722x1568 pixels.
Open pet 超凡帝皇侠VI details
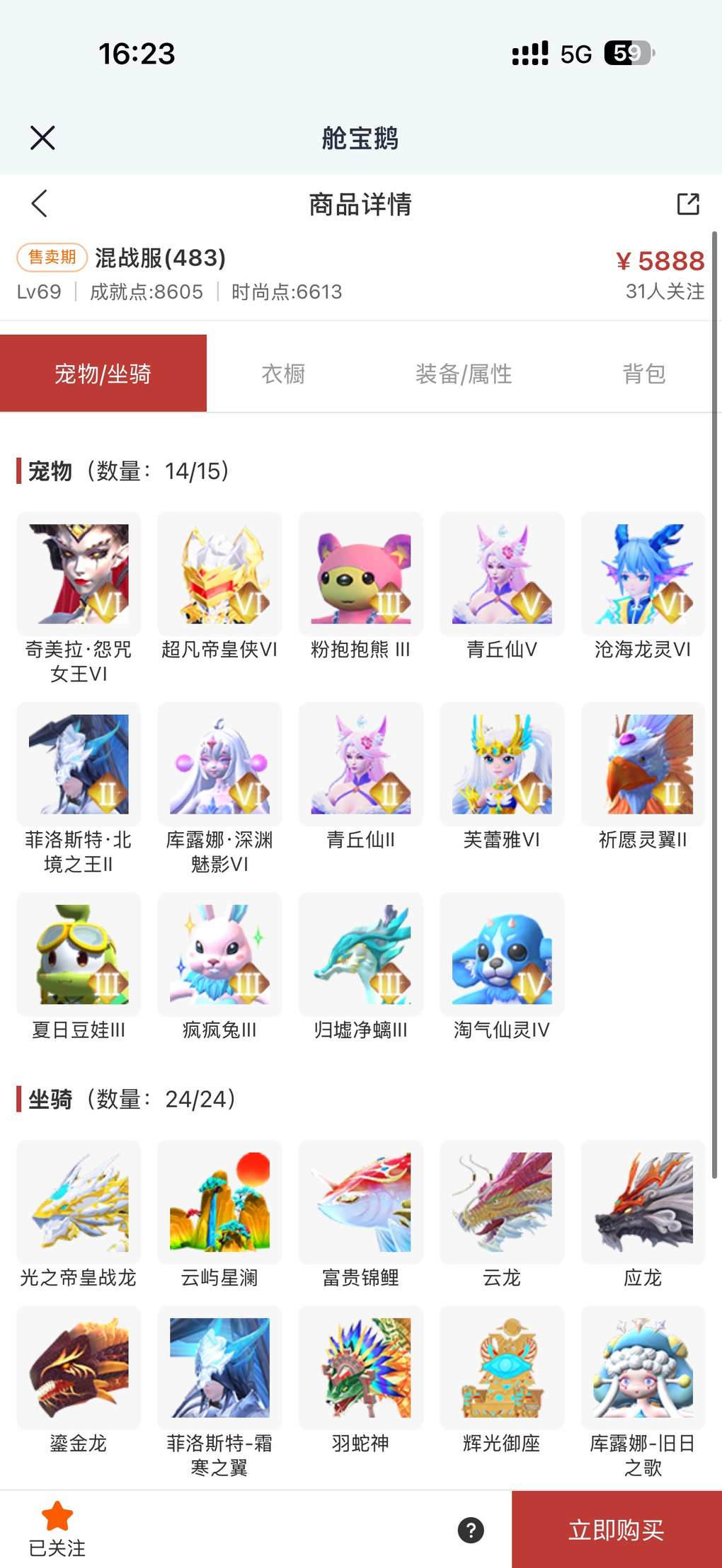(219, 574)
